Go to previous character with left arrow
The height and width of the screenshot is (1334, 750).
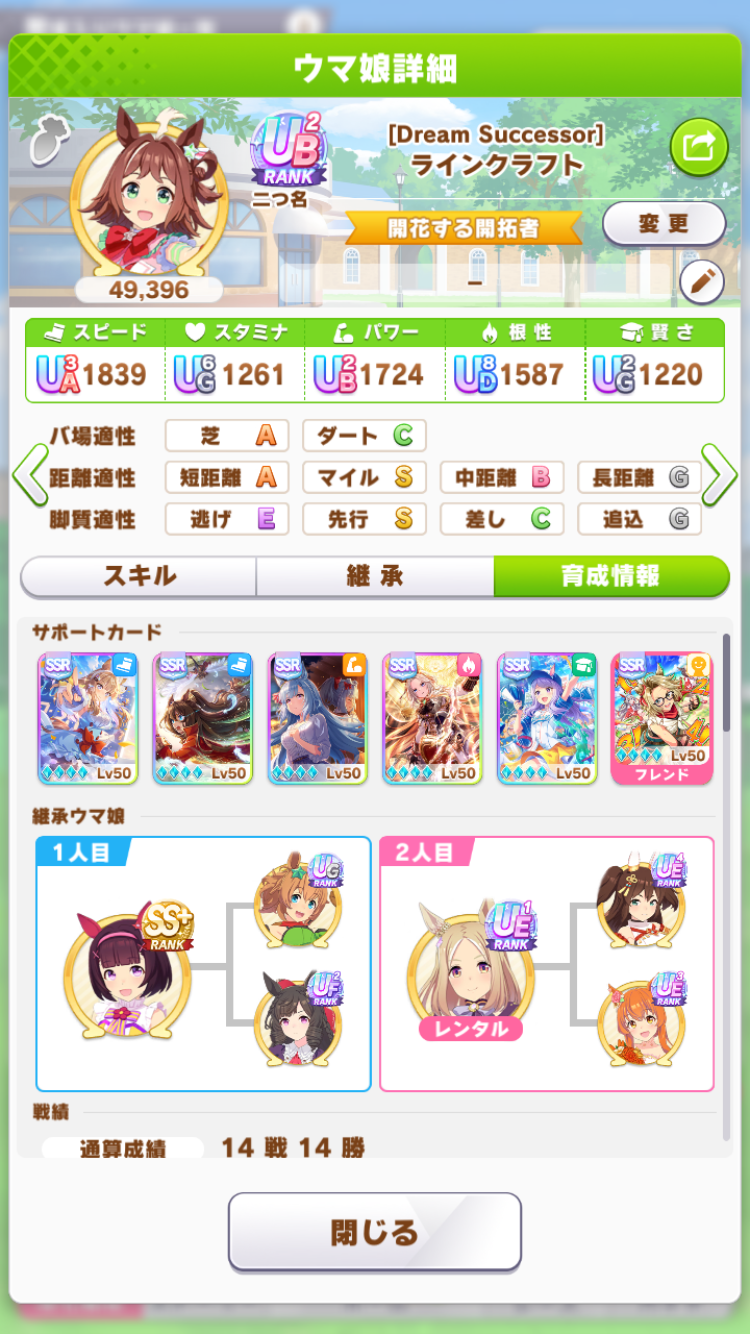(30, 474)
